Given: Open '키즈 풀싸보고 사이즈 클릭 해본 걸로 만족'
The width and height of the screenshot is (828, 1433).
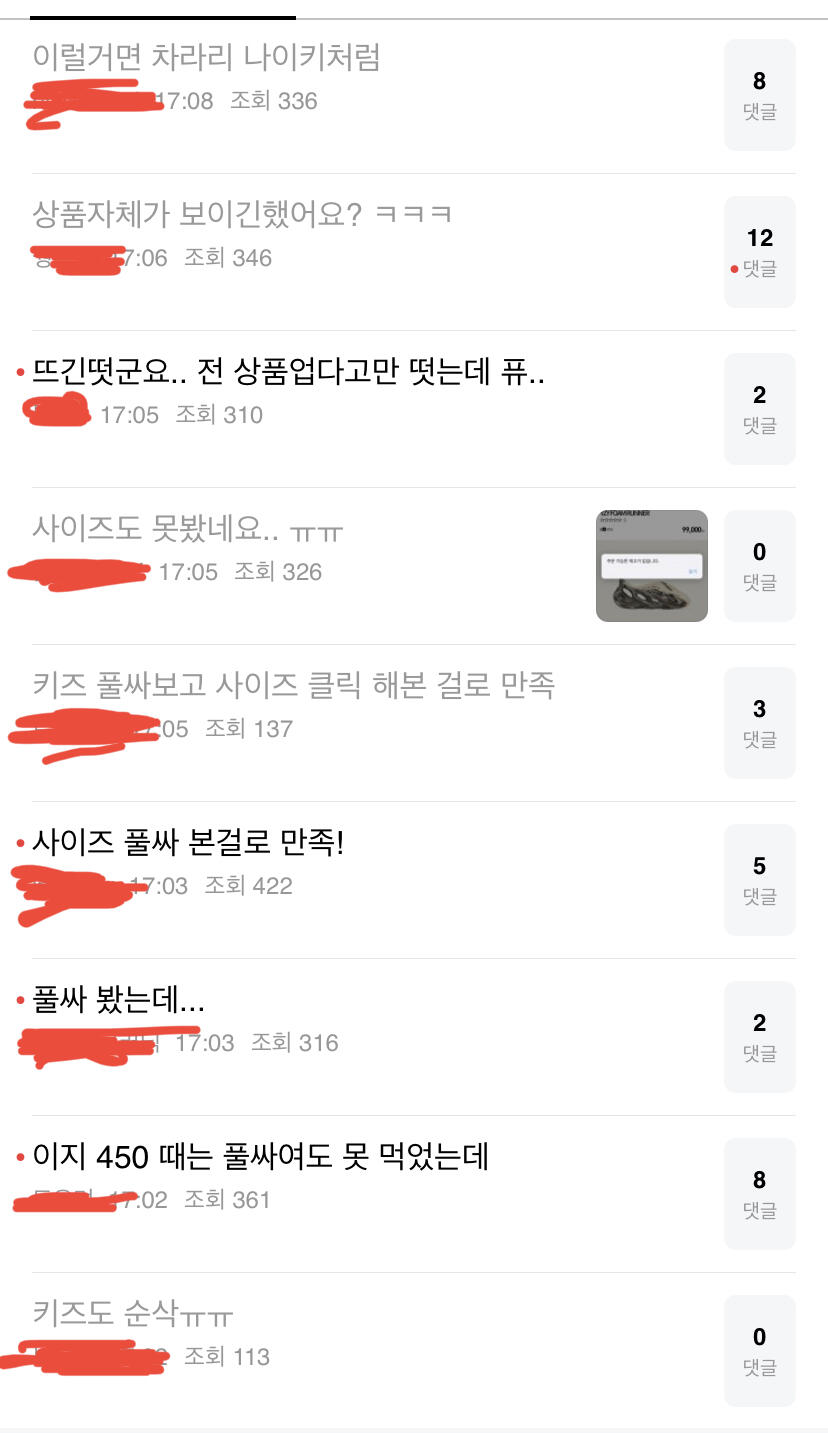Looking at the screenshot, I should coord(294,685).
